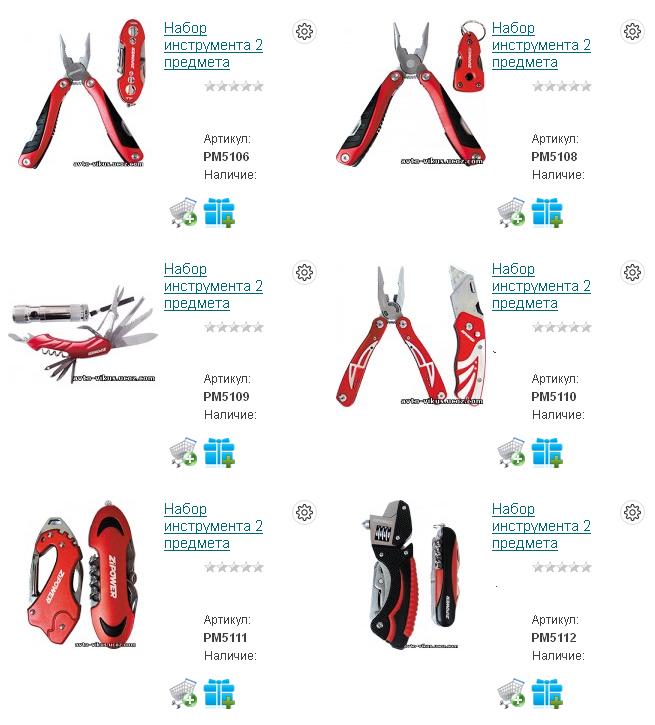Open settings gear for item PM5110
The image size is (655, 725).
click(632, 272)
